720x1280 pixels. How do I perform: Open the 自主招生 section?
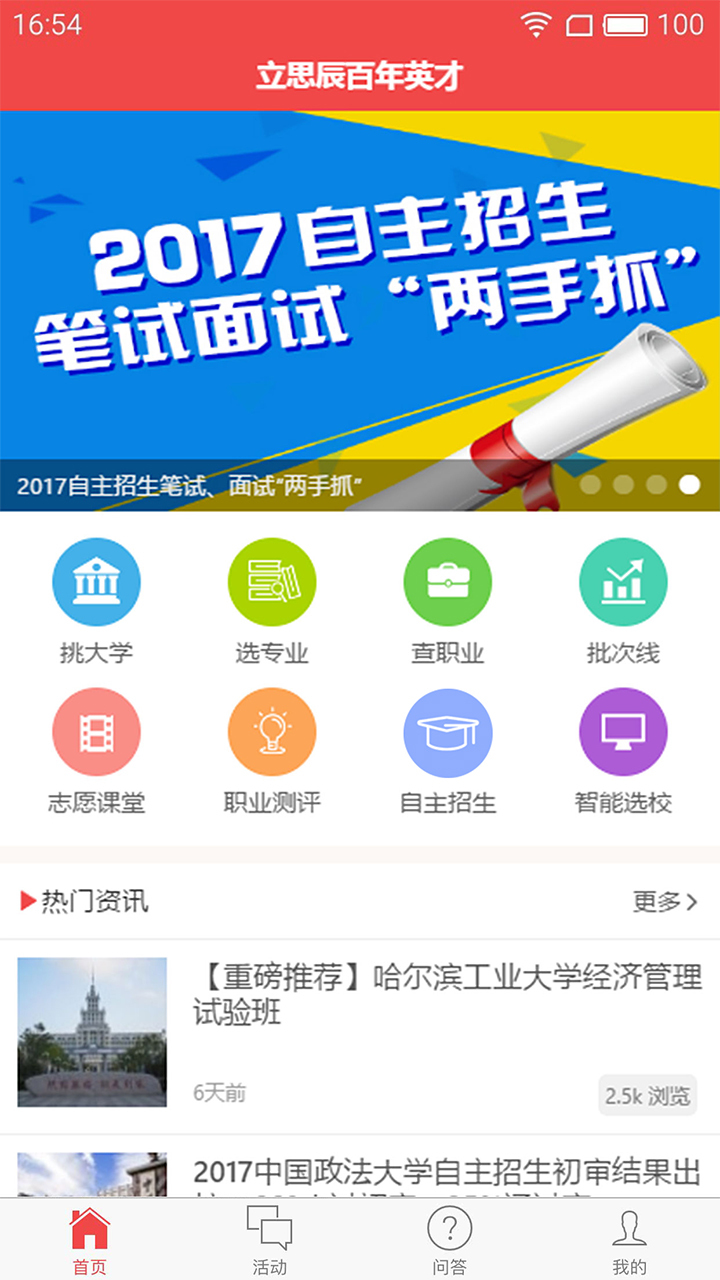(448, 752)
